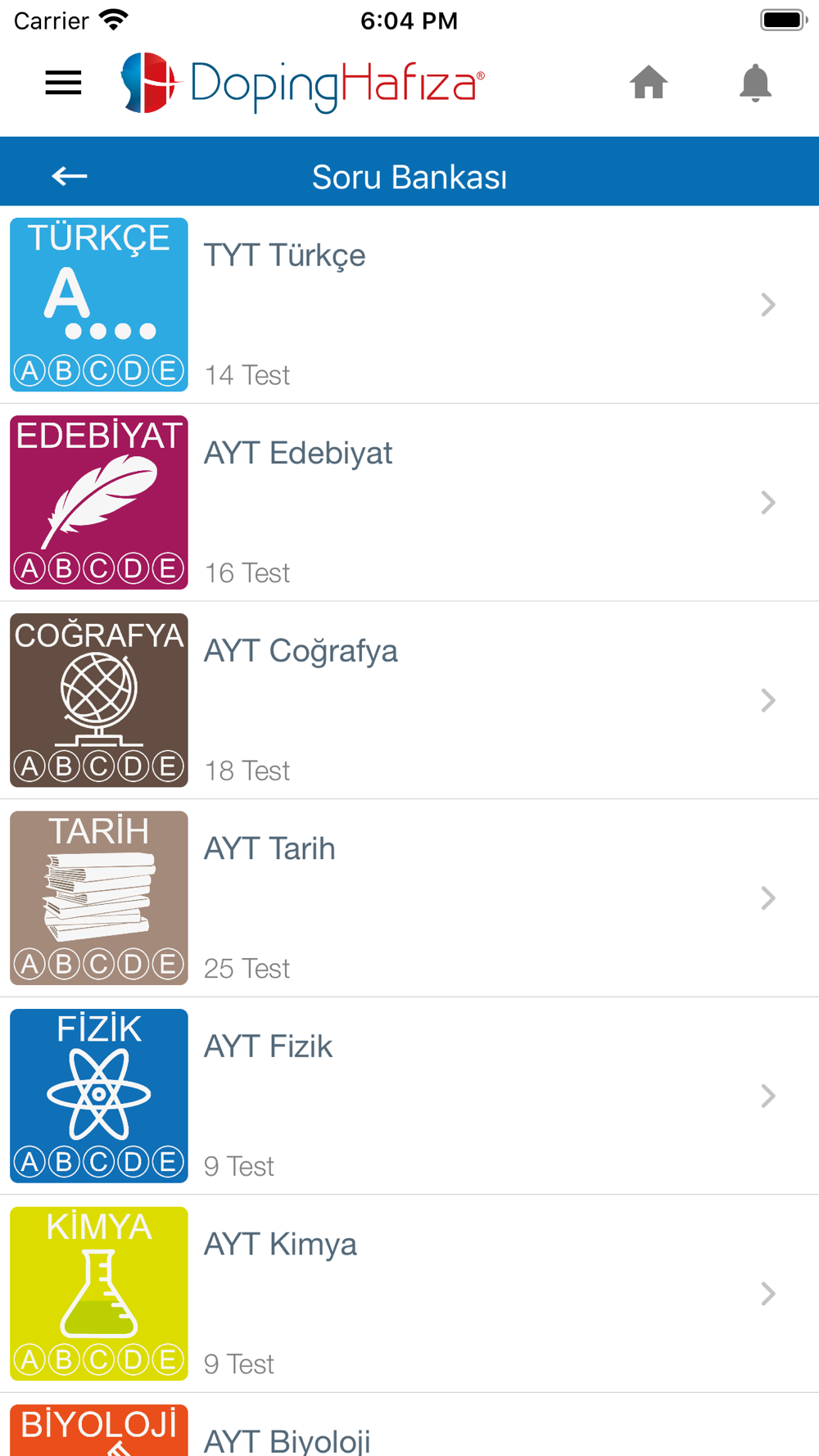Open AYT Coğrafya tests

409,700
